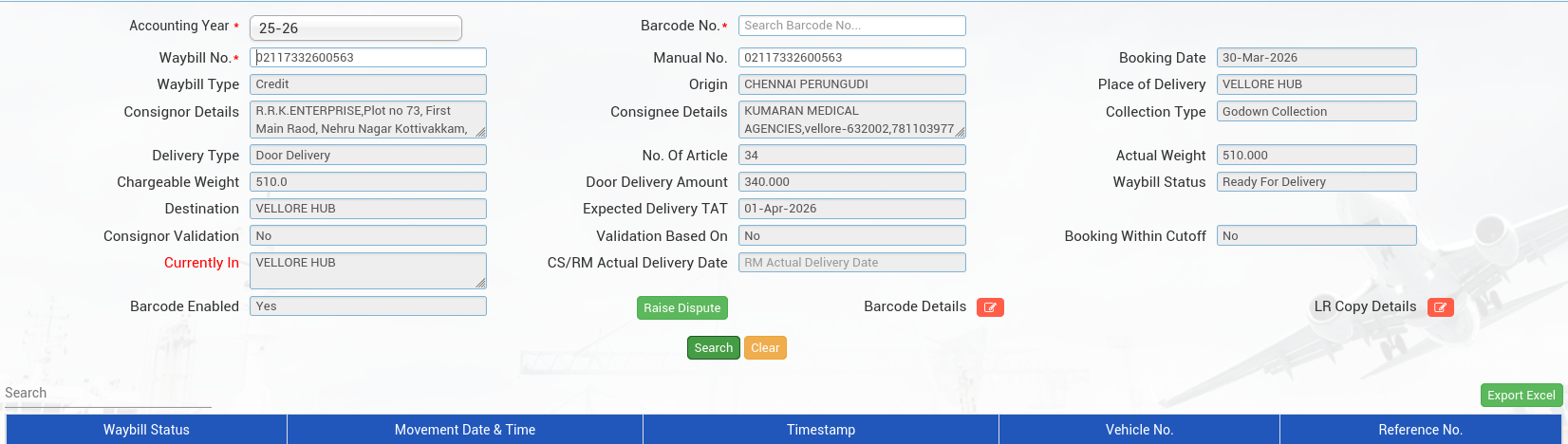Sort by the Reference No. column
This screenshot has height=444, width=1568.
1420,430
